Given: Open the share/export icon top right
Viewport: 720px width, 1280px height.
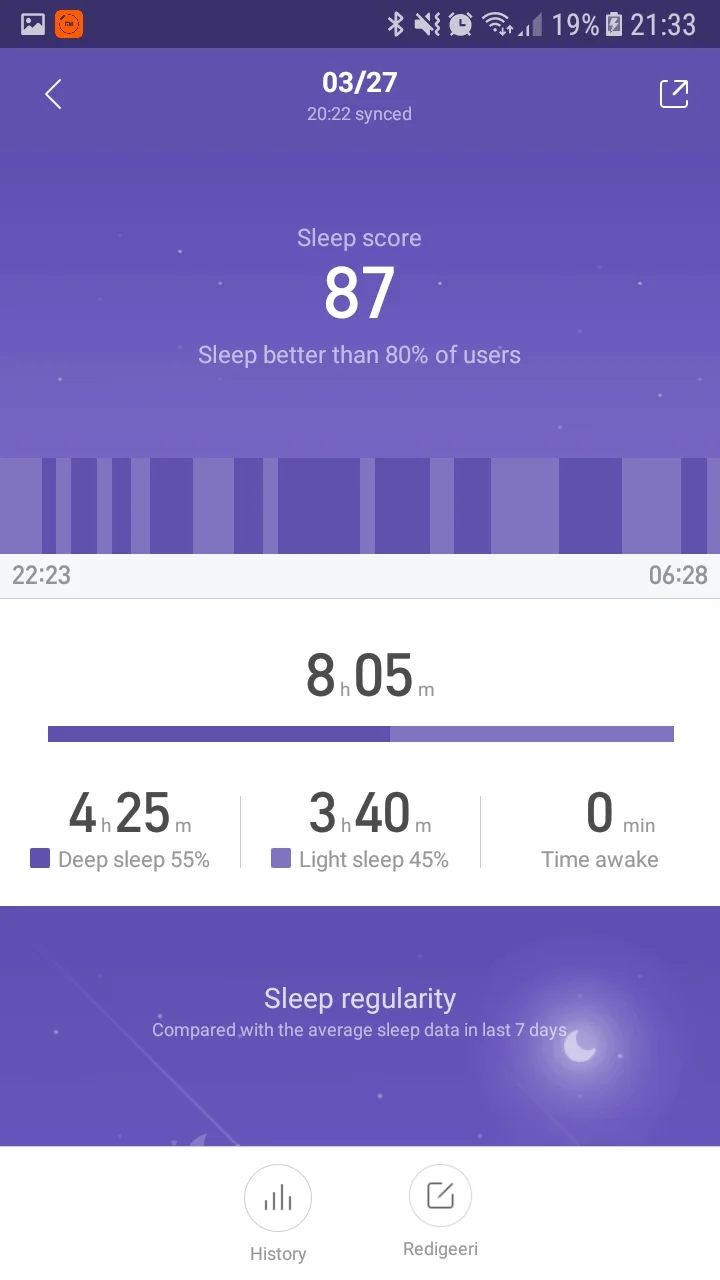Looking at the screenshot, I should coord(674,93).
